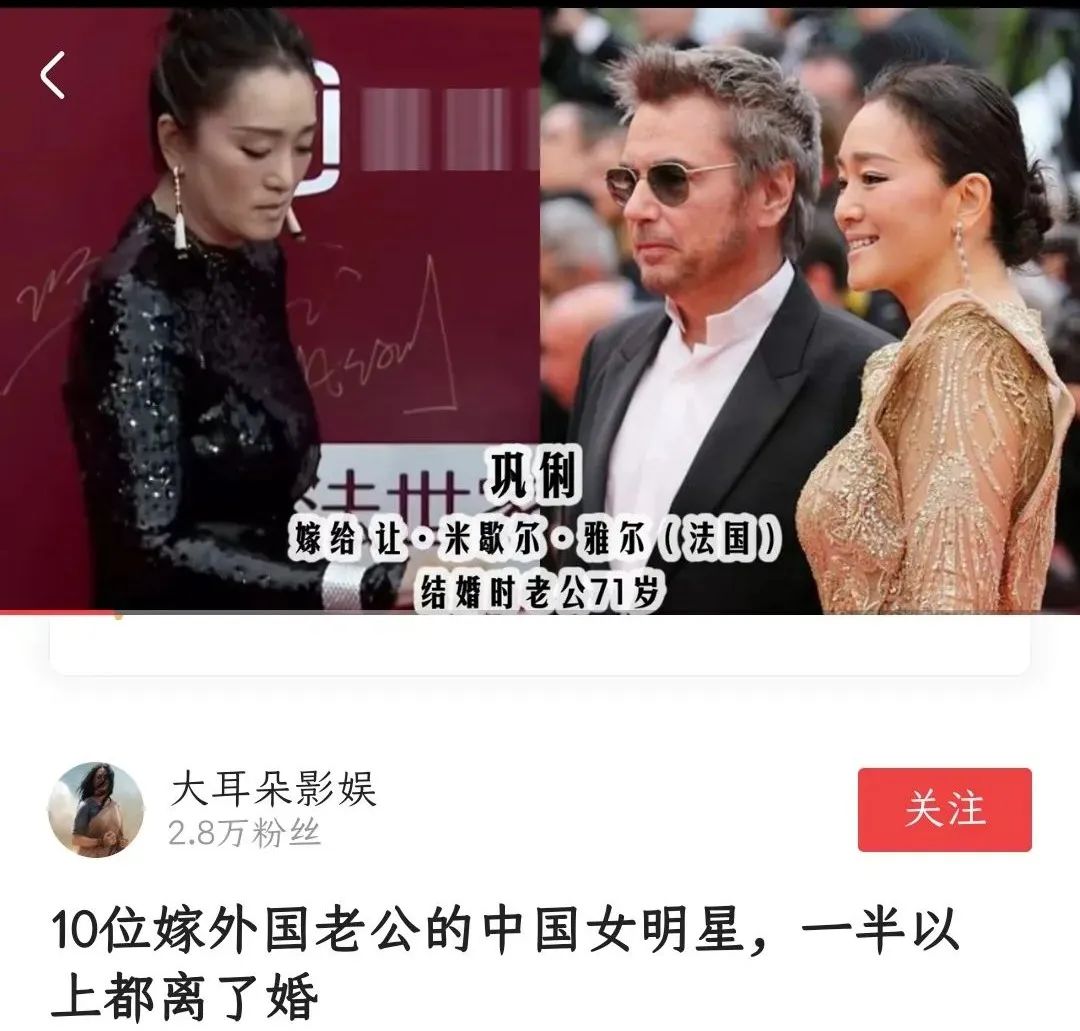Viewport: 1080px width, 1031px height.
Task: Go back using the top-left arrow
Action: tap(53, 76)
